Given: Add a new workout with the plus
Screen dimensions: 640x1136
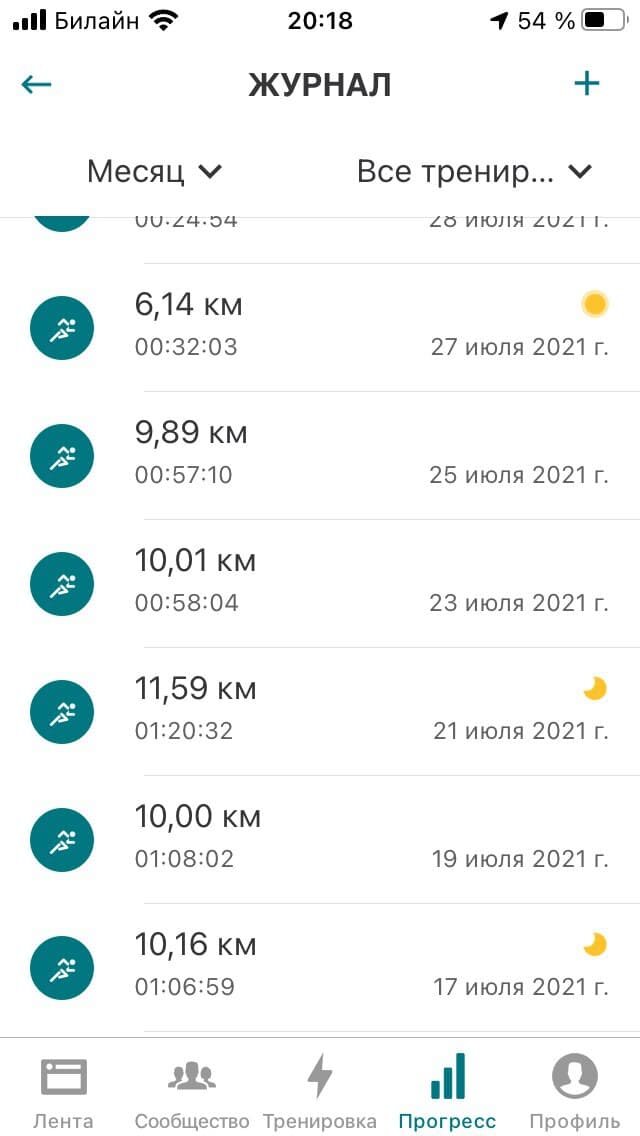Looking at the screenshot, I should (586, 85).
